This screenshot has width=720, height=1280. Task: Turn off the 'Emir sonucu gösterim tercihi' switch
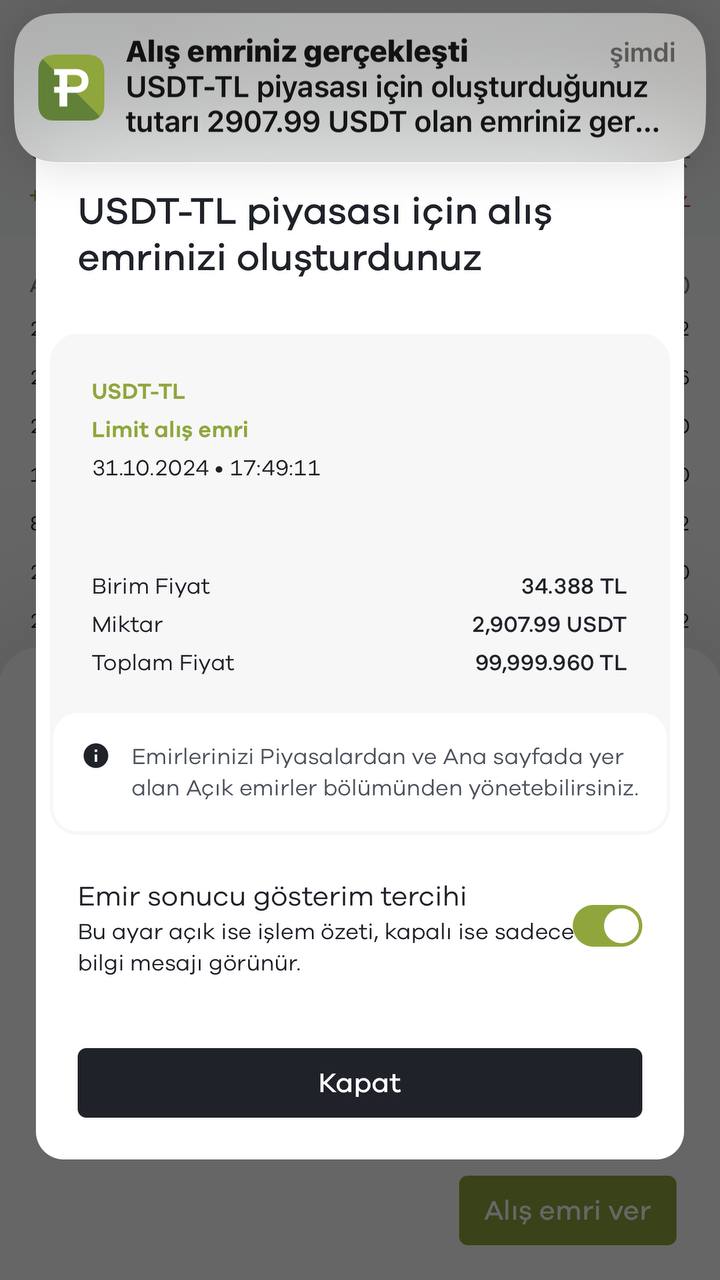[607, 926]
